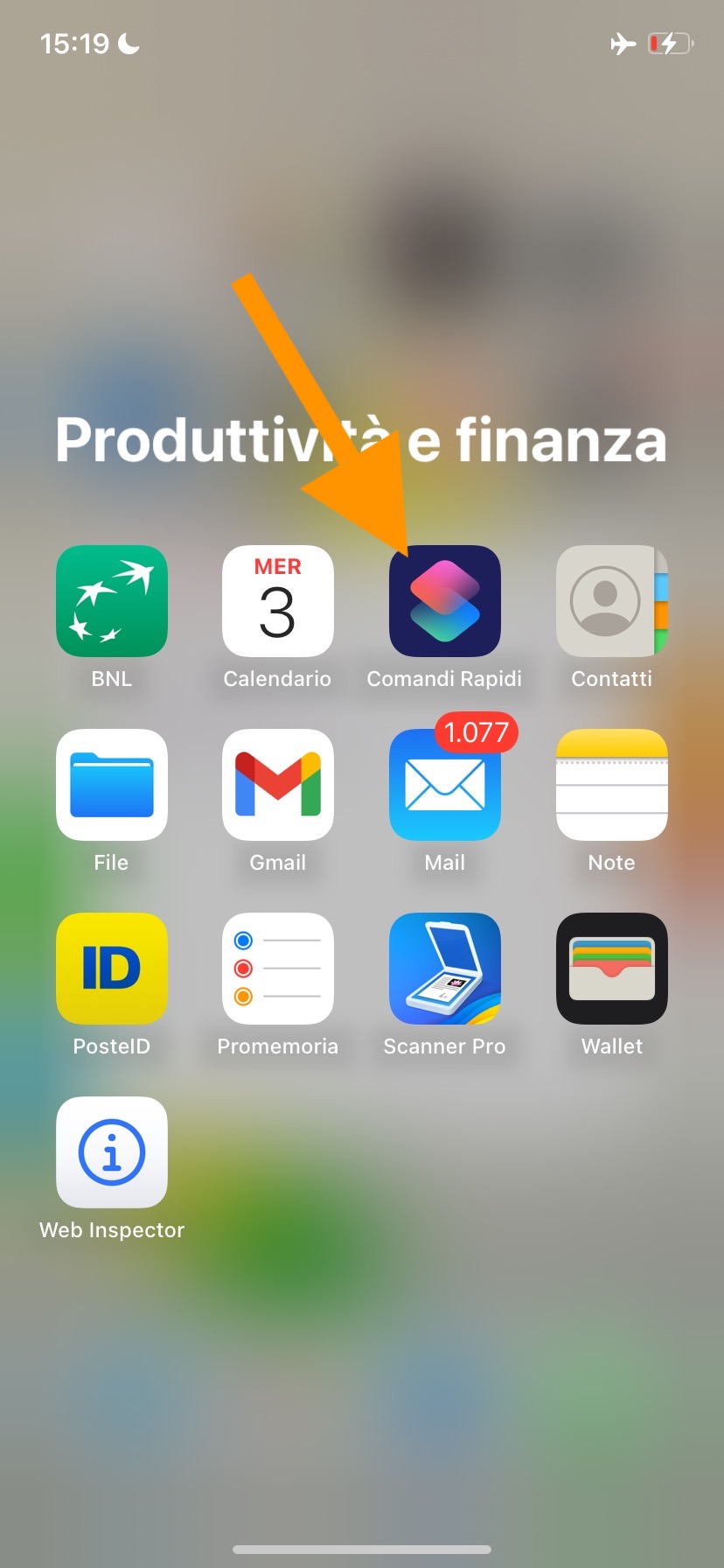Open the PosteID app
Viewport: 724px width, 1568px height.
coord(112,969)
